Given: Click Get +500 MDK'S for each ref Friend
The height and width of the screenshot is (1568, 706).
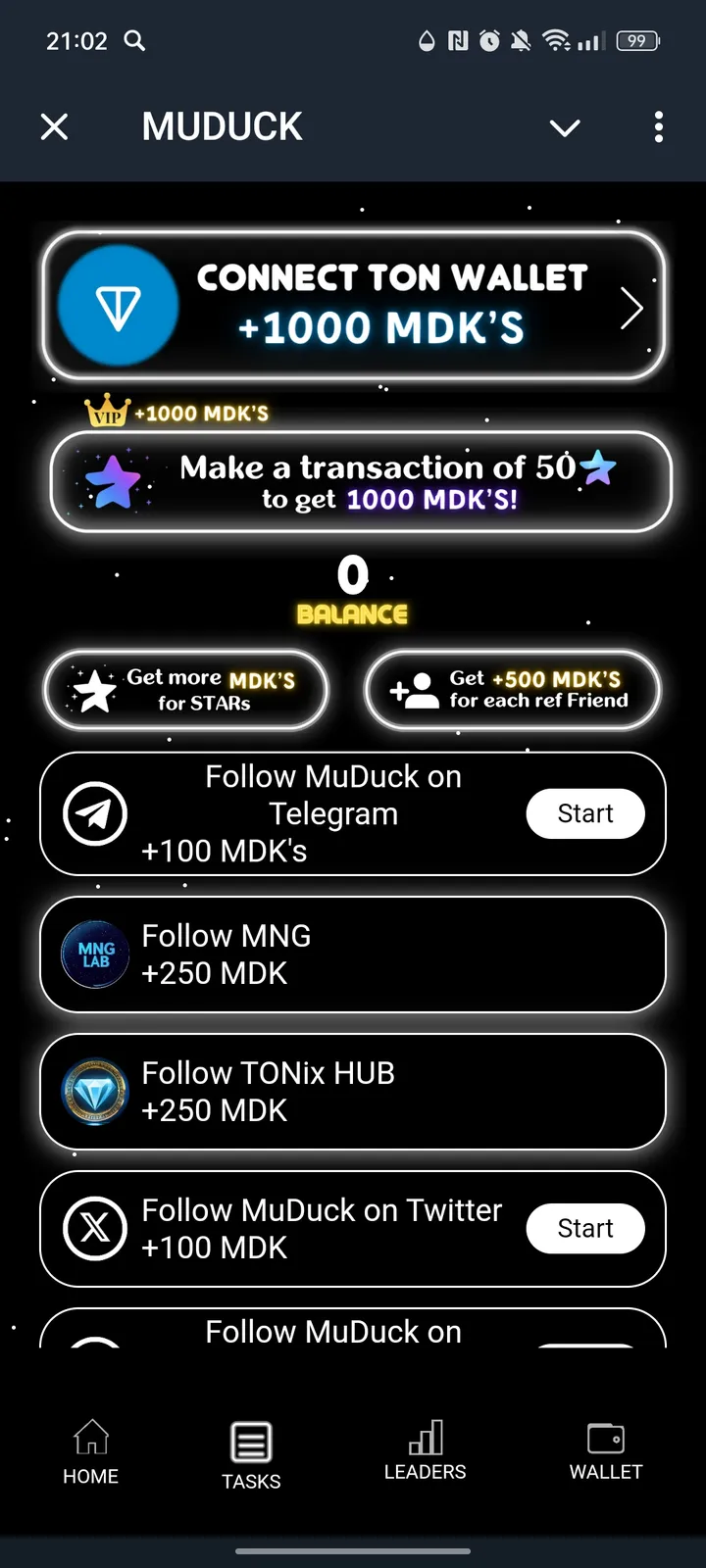Looking at the screenshot, I should point(512,690).
